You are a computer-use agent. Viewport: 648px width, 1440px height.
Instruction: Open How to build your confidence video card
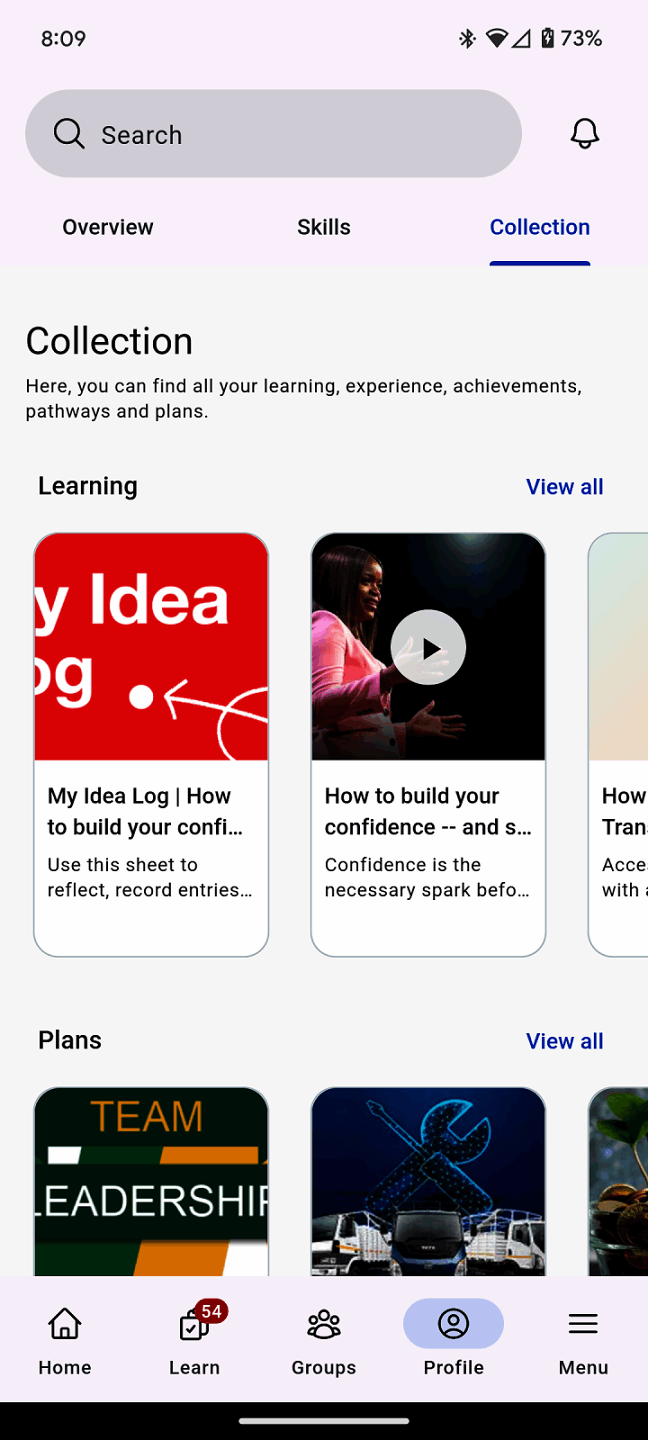pyautogui.click(x=428, y=744)
